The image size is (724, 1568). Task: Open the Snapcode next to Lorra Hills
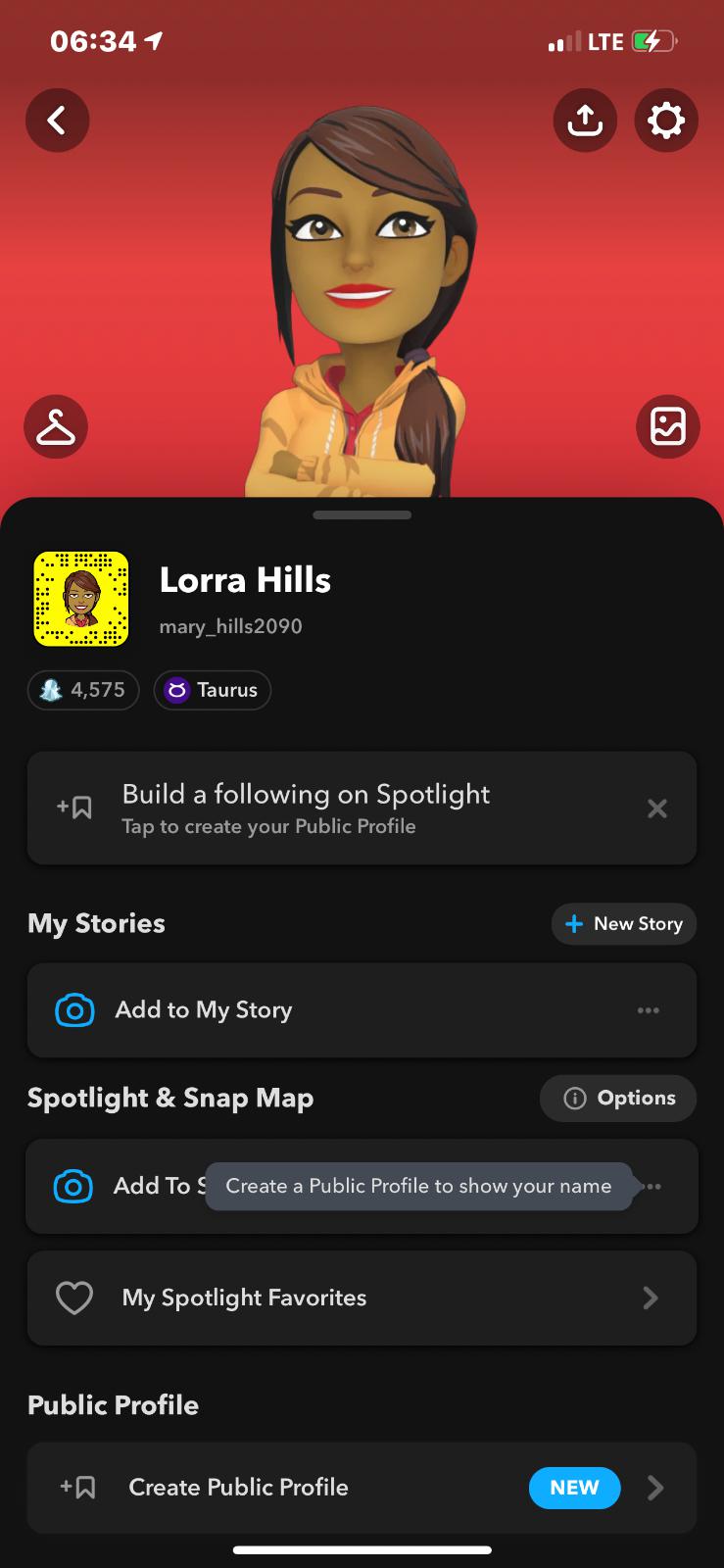click(81, 599)
